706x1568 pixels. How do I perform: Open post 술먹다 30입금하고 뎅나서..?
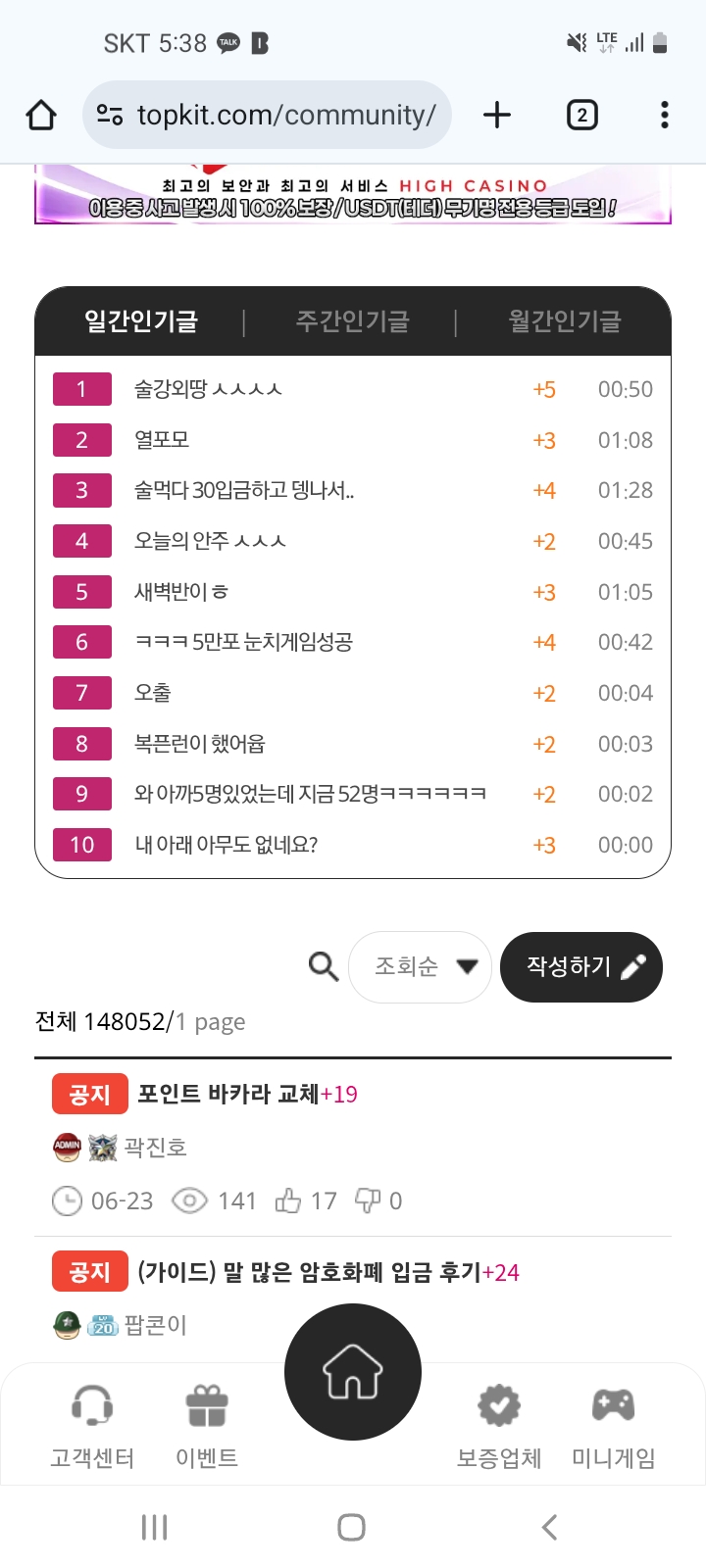244,490
